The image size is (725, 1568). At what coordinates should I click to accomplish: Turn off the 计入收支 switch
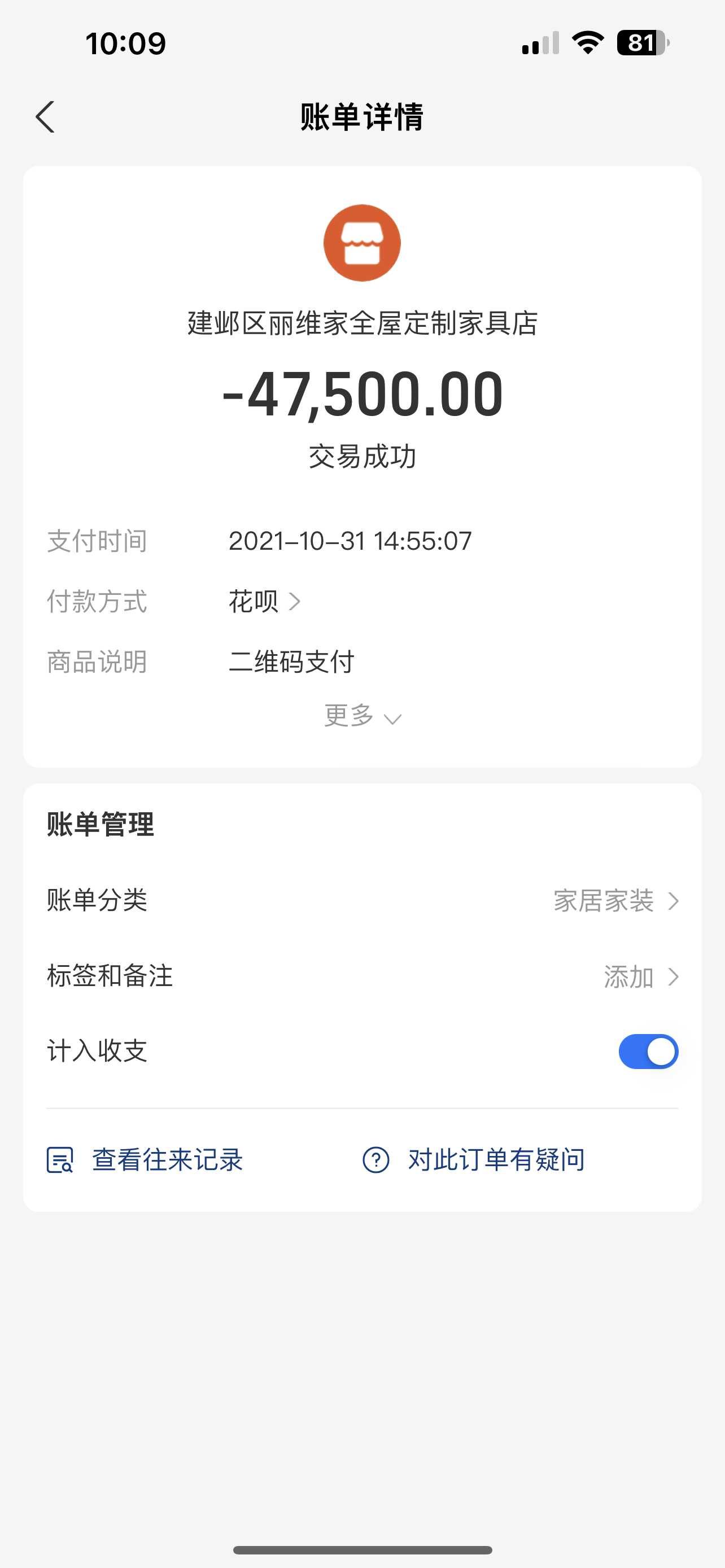(x=648, y=1051)
